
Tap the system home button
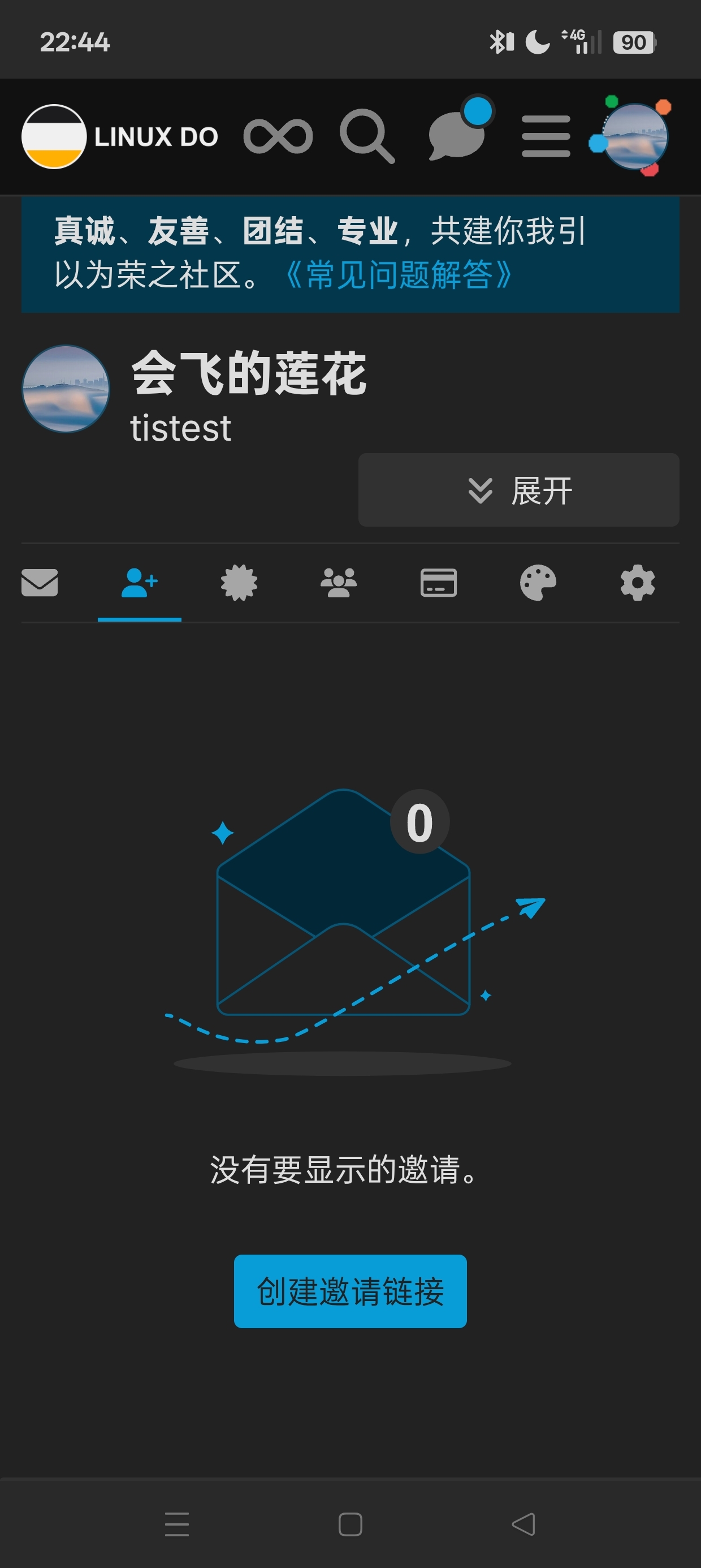click(x=350, y=1524)
